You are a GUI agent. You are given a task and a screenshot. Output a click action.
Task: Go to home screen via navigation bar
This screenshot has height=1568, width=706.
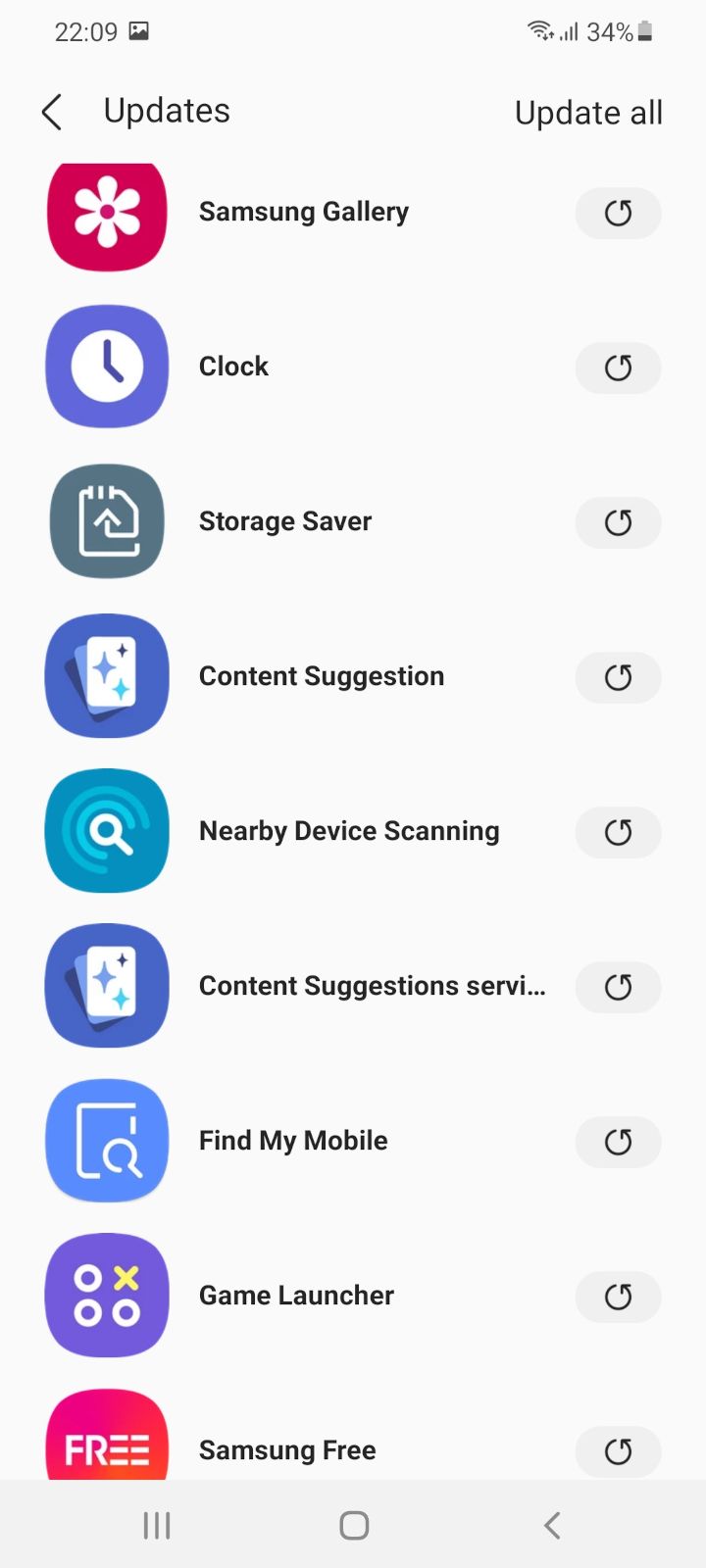[354, 1525]
